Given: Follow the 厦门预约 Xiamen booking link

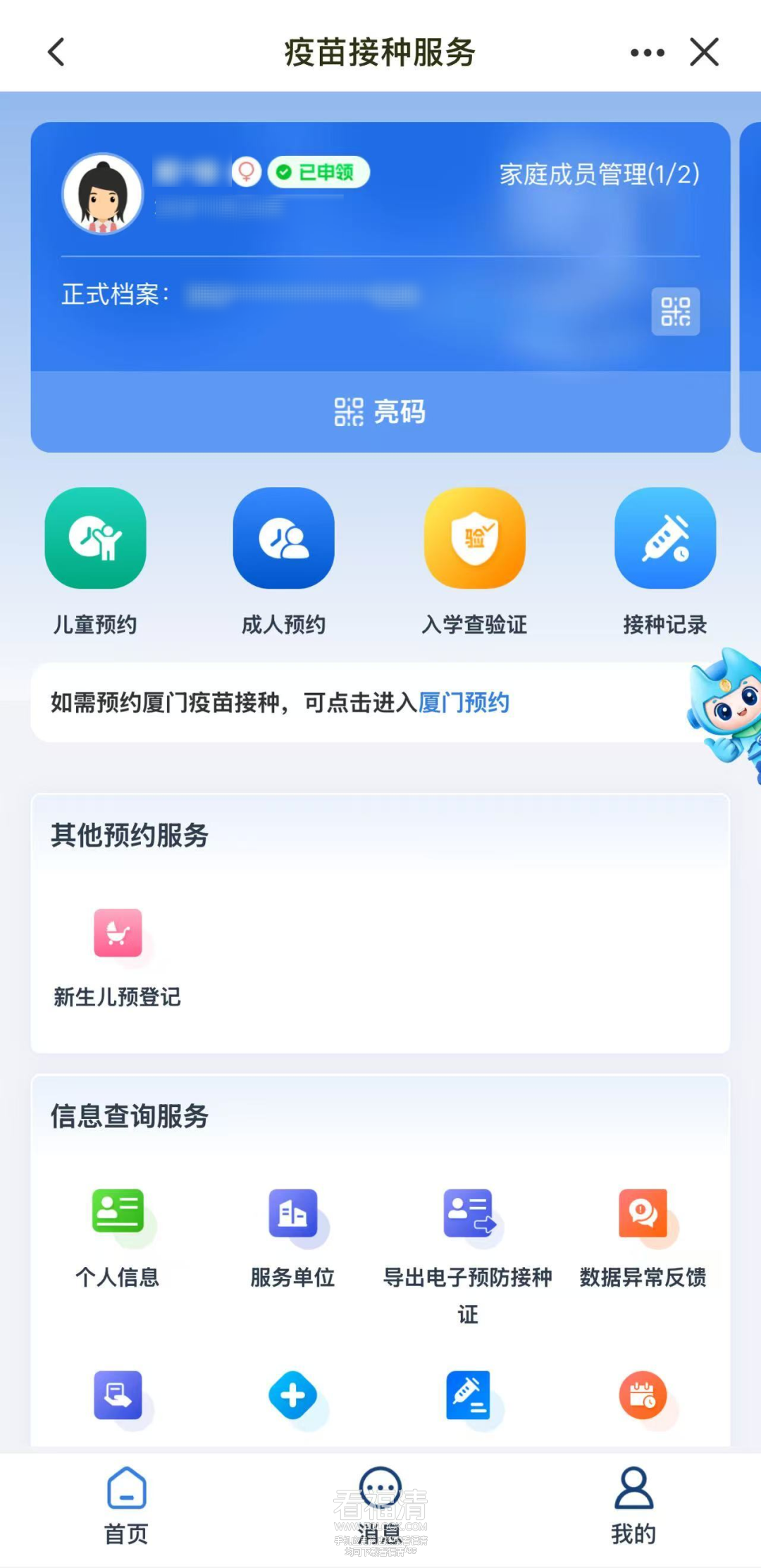Looking at the screenshot, I should tap(464, 702).
